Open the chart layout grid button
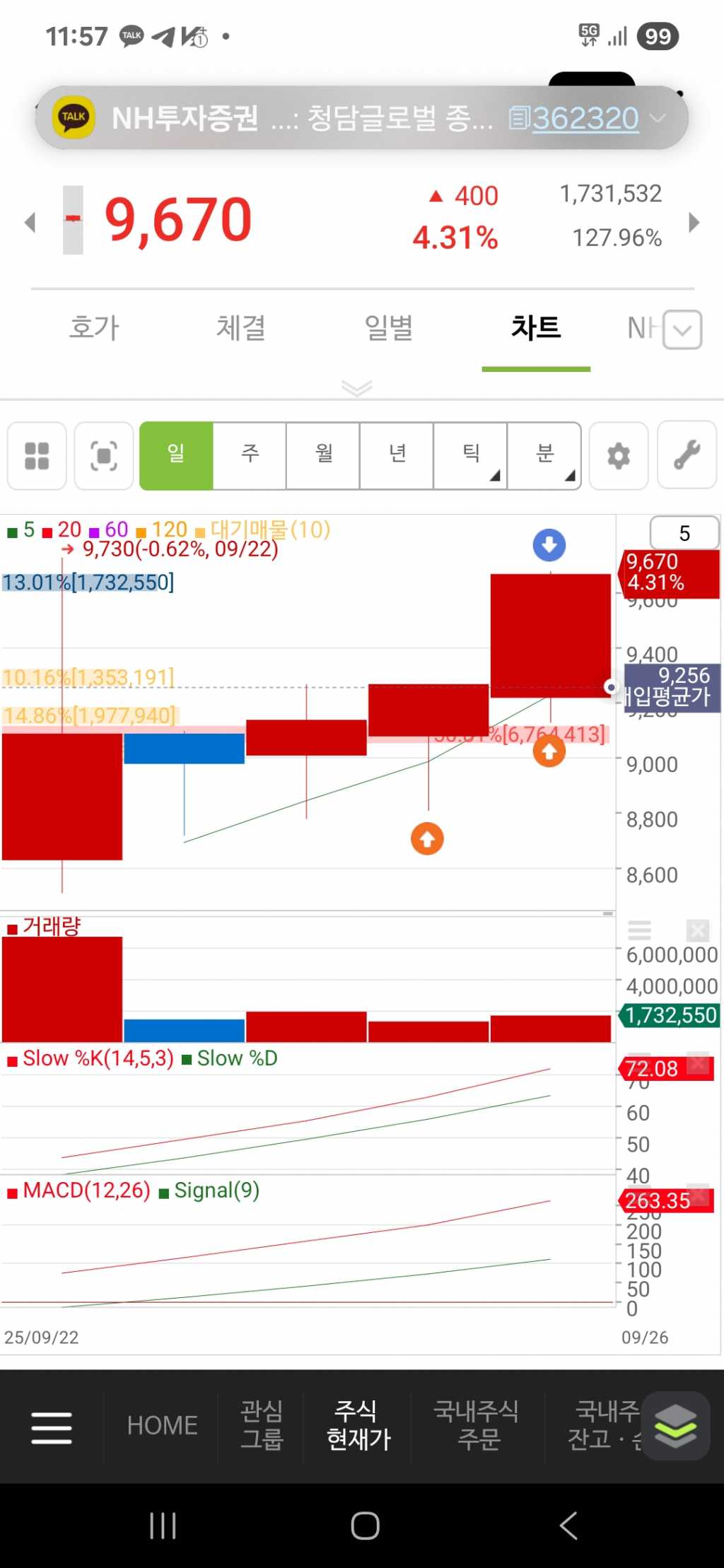724x1568 pixels. pyautogui.click(x=37, y=456)
